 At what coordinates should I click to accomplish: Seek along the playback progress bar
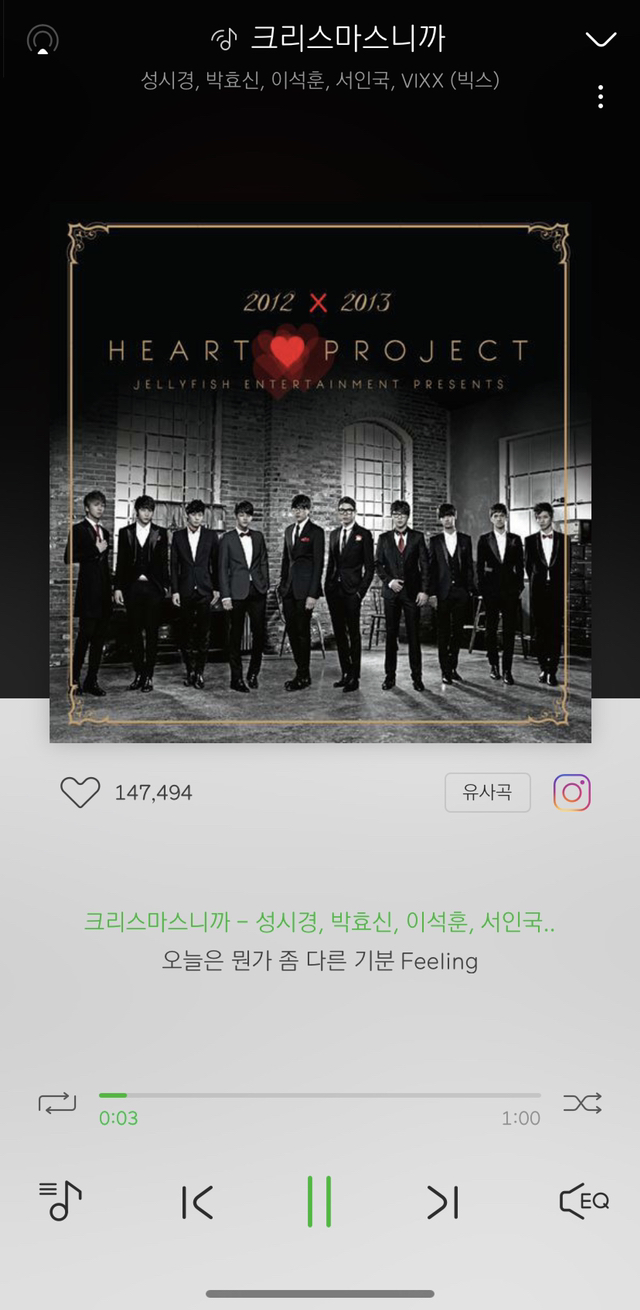pyautogui.click(x=320, y=1095)
